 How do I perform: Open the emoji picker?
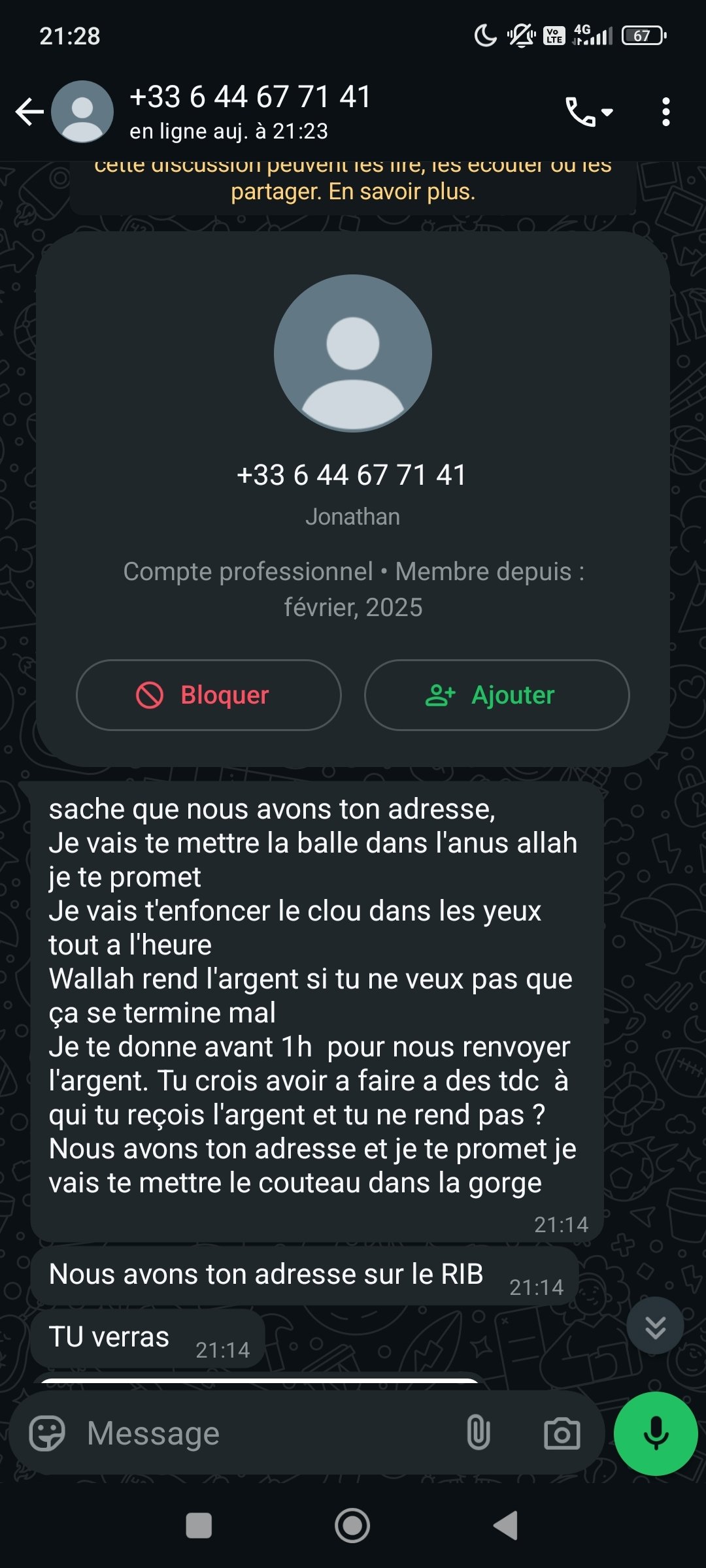[47, 1433]
